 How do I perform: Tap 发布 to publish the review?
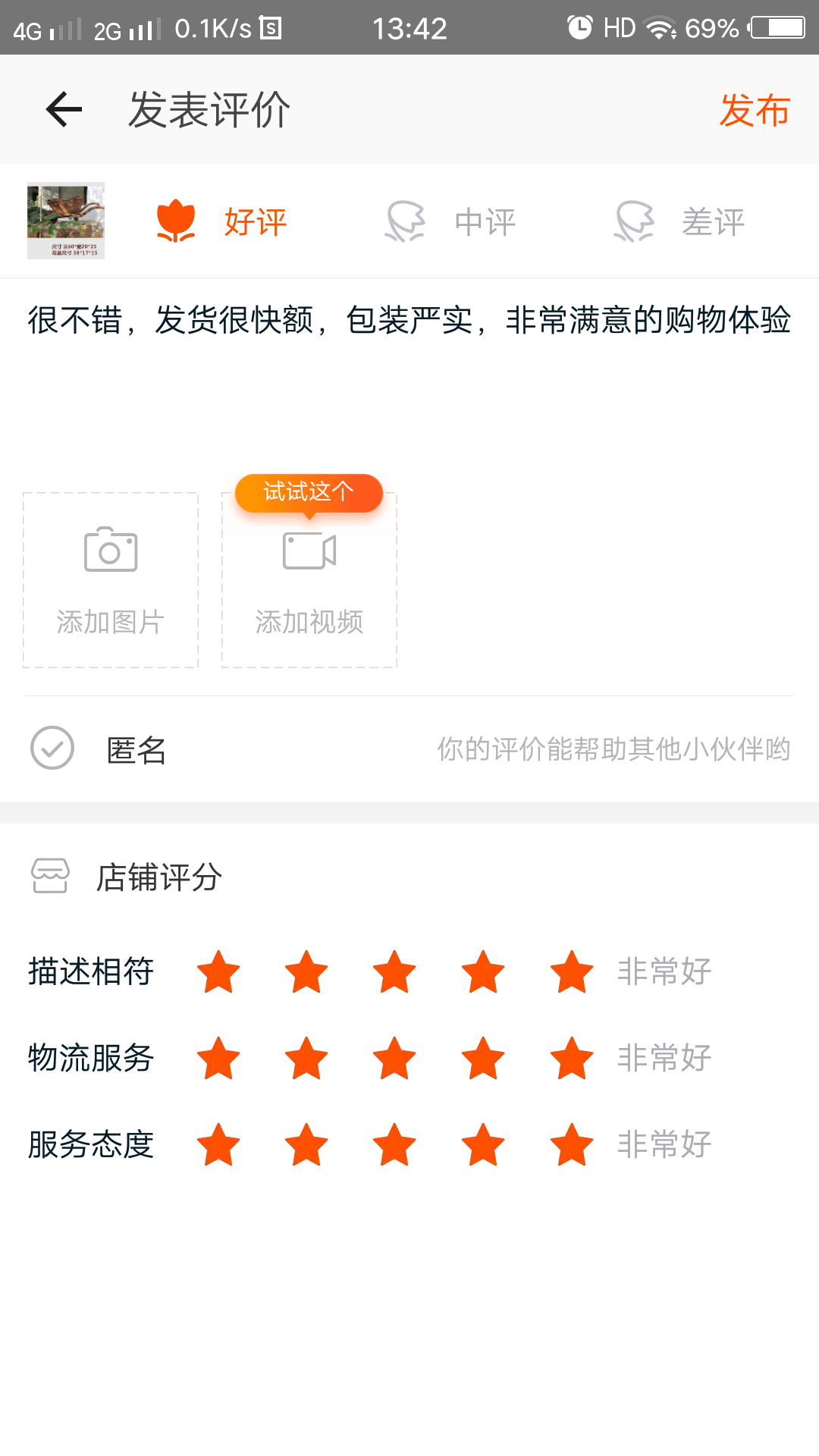tap(755, 111)
